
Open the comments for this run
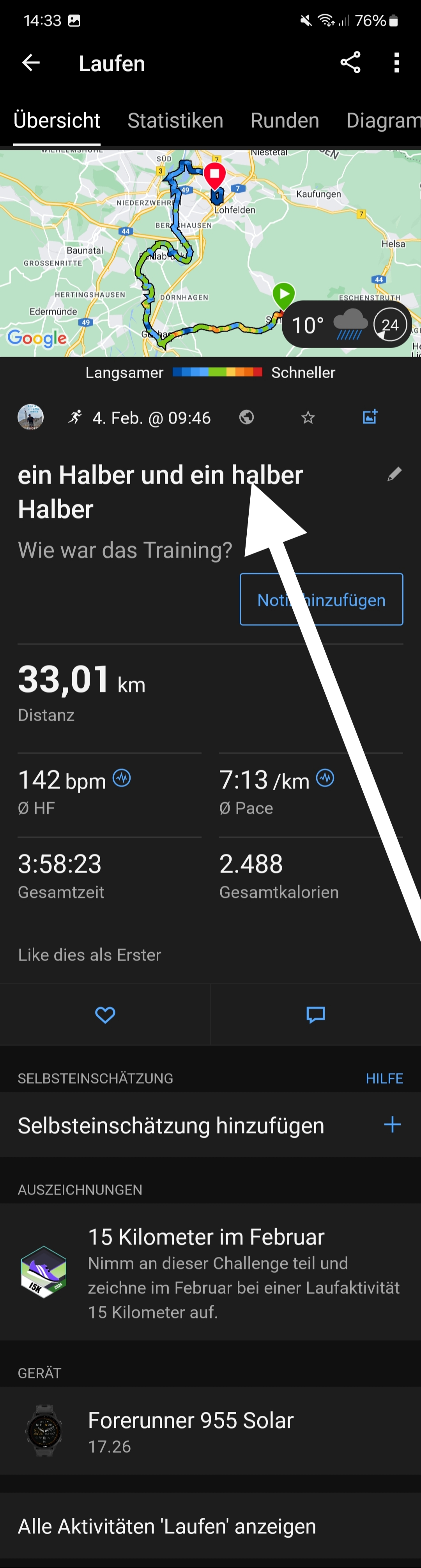(316, 1015)
